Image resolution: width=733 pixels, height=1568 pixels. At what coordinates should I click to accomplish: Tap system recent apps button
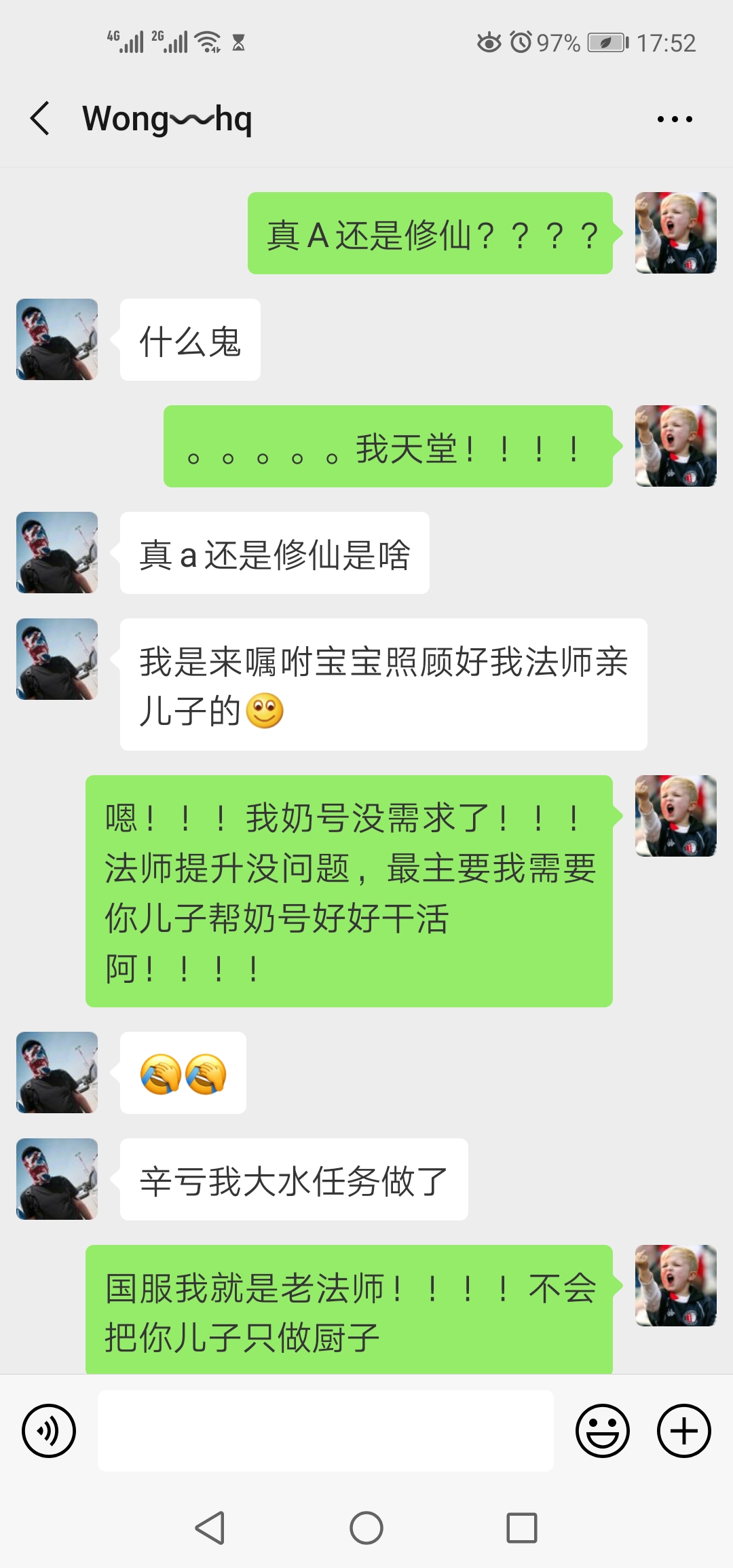tap(521, 1528)
